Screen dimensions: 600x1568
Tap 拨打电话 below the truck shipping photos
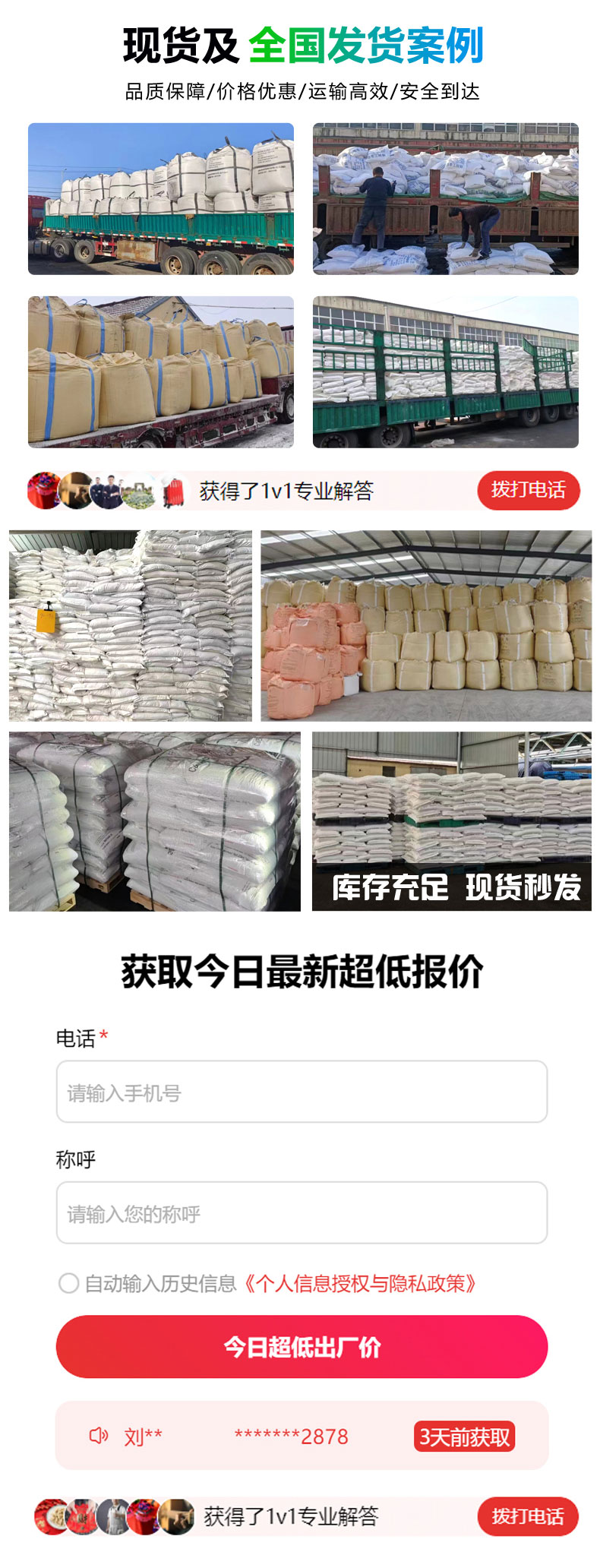528,490
